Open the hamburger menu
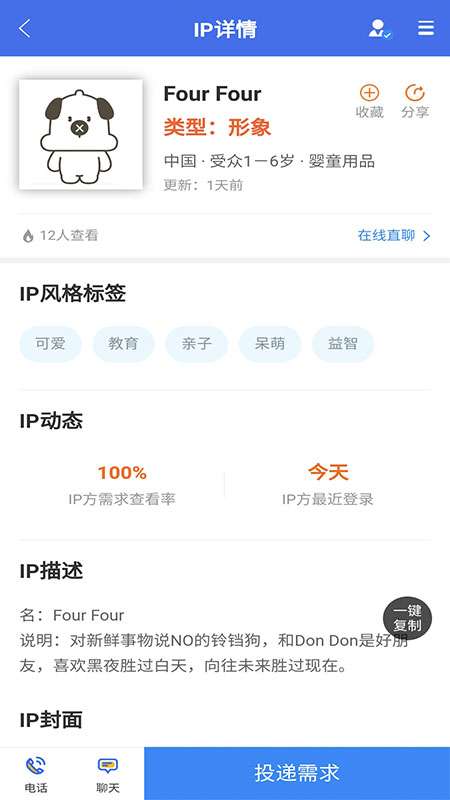This screenshot has width=450, height=800. 426,28
